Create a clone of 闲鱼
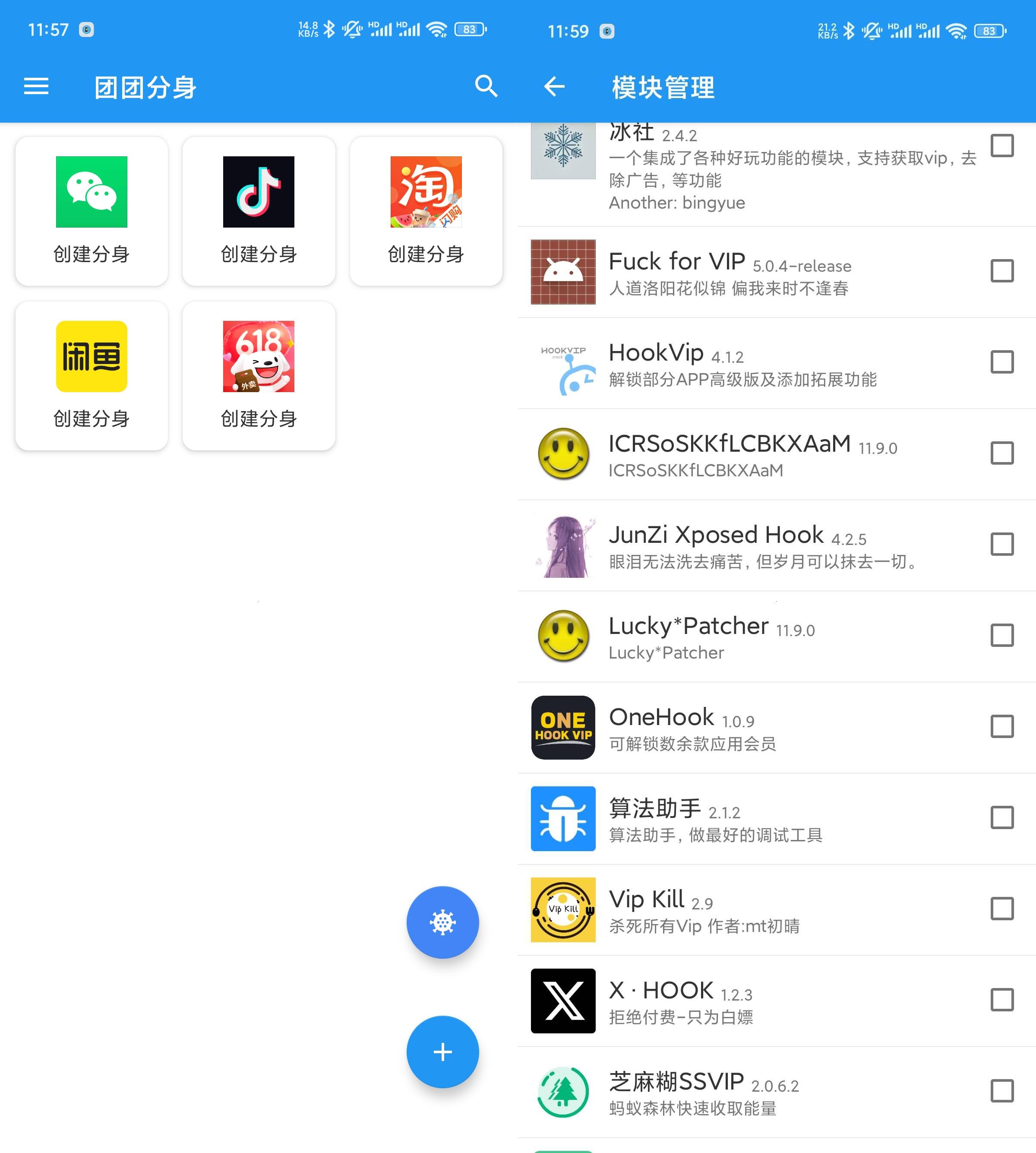Screen dimensions: 1036x1153 coord(92,376)
